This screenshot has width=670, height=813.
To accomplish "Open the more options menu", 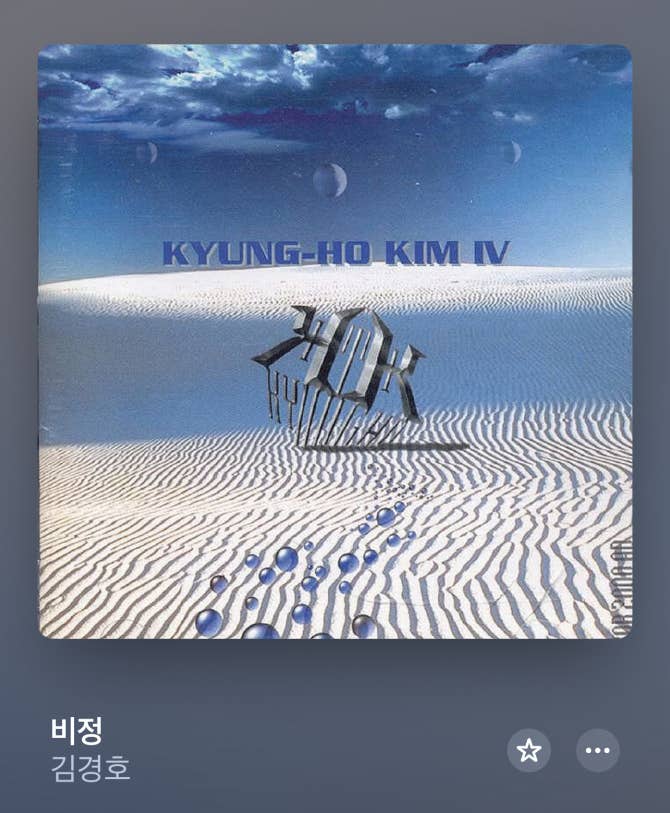I will pyautogui.click(x=597, y=750).
